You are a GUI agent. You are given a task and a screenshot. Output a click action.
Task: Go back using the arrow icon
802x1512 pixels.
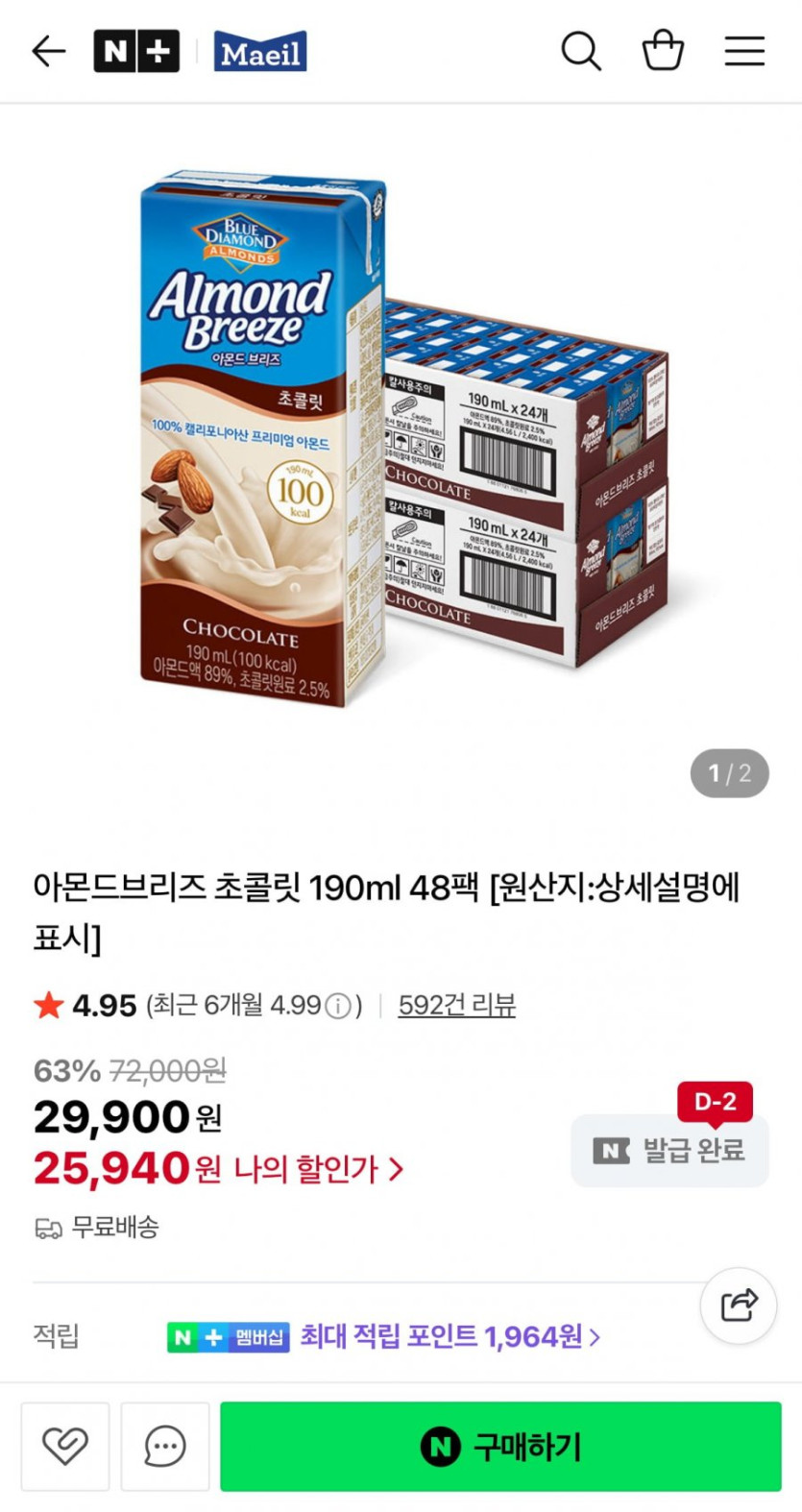pos(48,51)
